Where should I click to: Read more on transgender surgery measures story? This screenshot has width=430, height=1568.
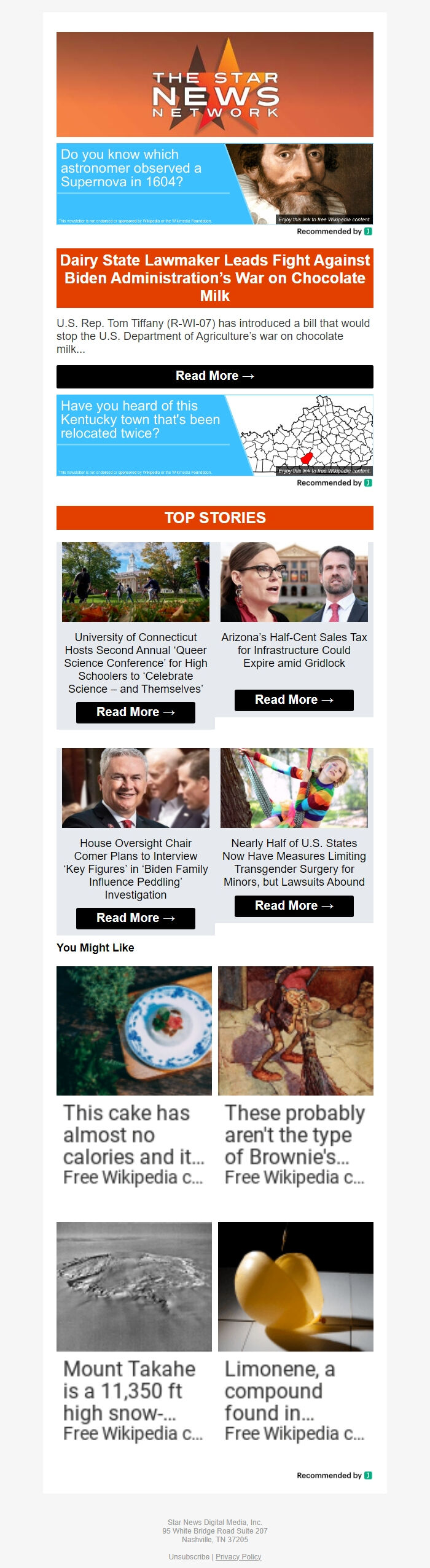pyautogui.click(x=294, y=906)
